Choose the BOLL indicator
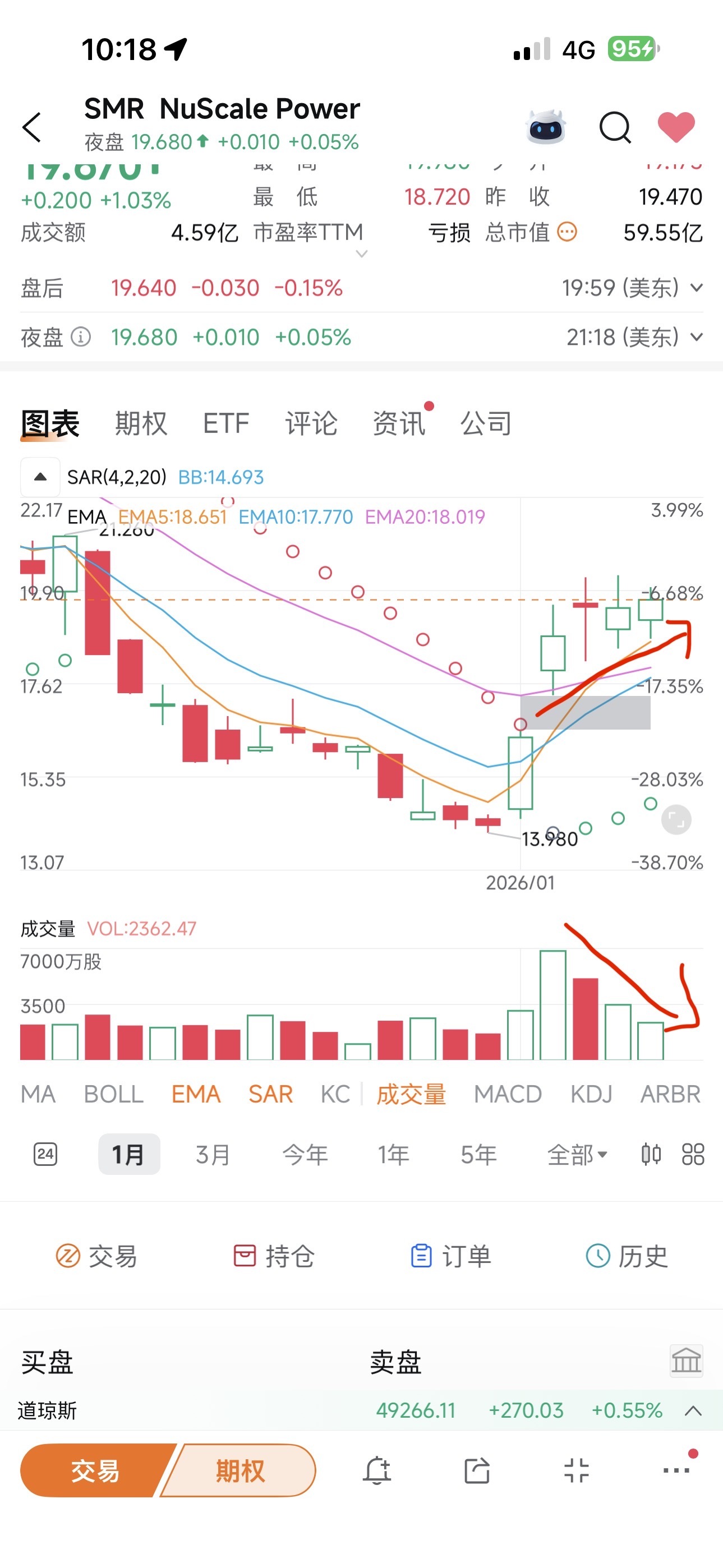The image size is (723, 1568). (114, 1095)
